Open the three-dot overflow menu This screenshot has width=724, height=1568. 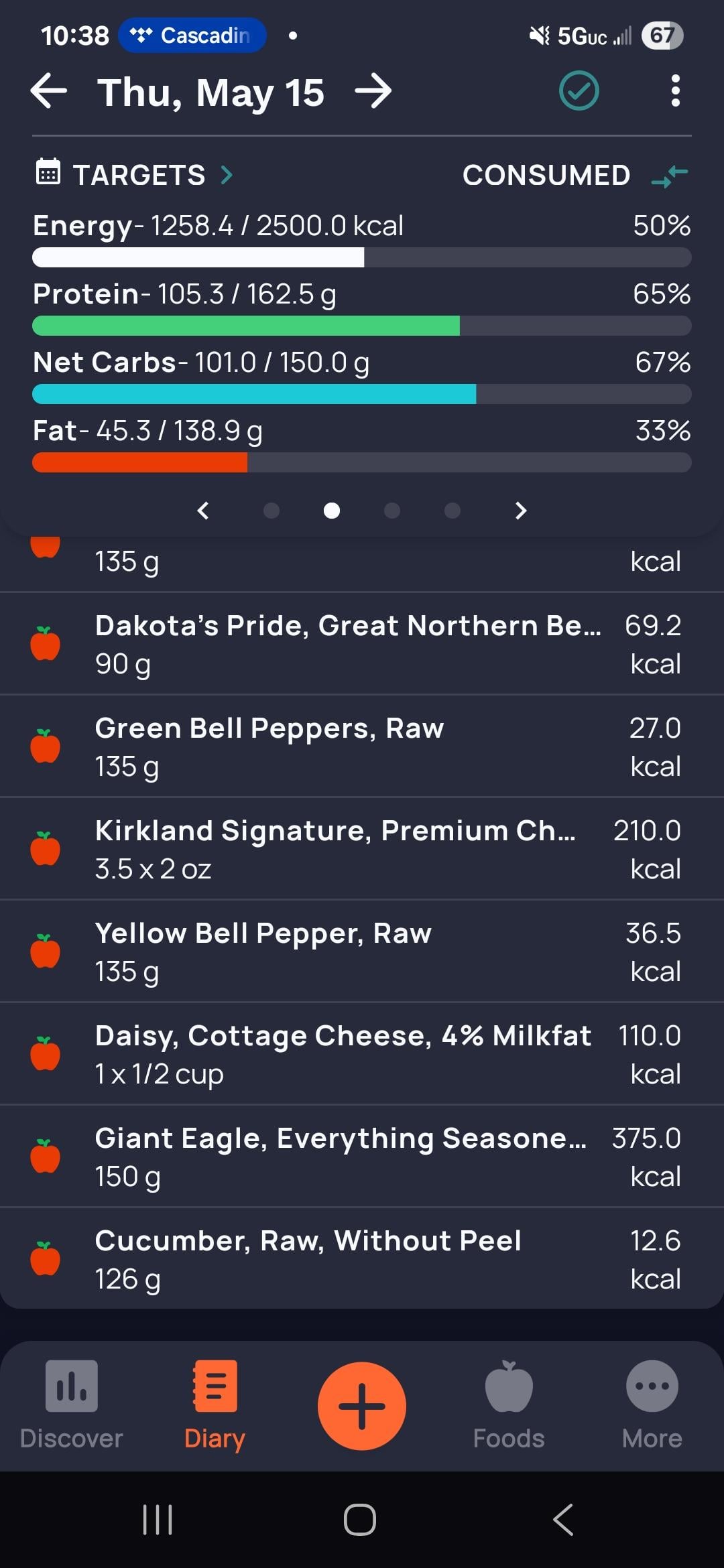pyautogui.click(x=675, y=90)
